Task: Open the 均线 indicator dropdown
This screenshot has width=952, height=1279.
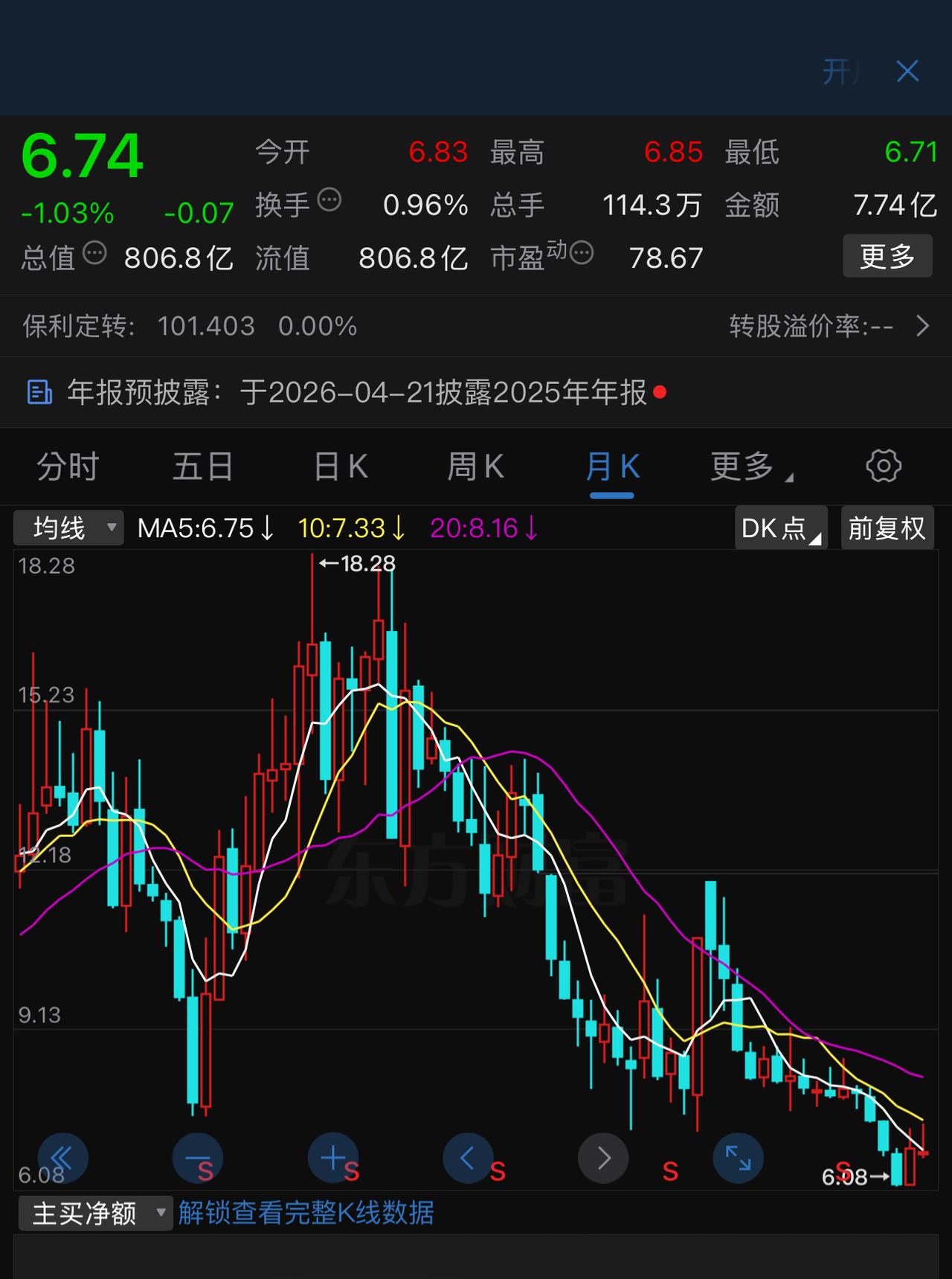Action: [x=68, y=528]
